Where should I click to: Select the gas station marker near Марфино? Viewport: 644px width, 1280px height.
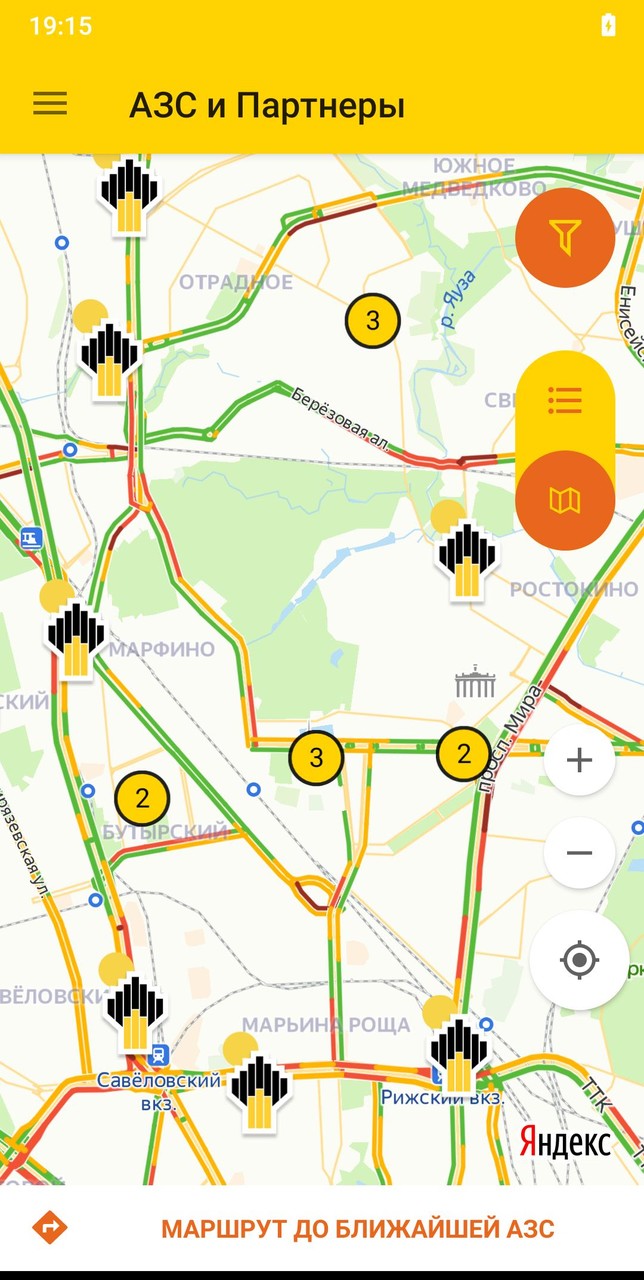point(76,638)
